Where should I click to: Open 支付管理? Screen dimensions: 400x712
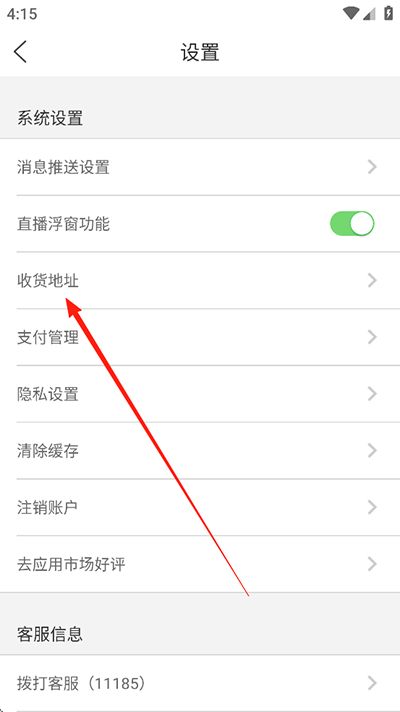point(200,337)
